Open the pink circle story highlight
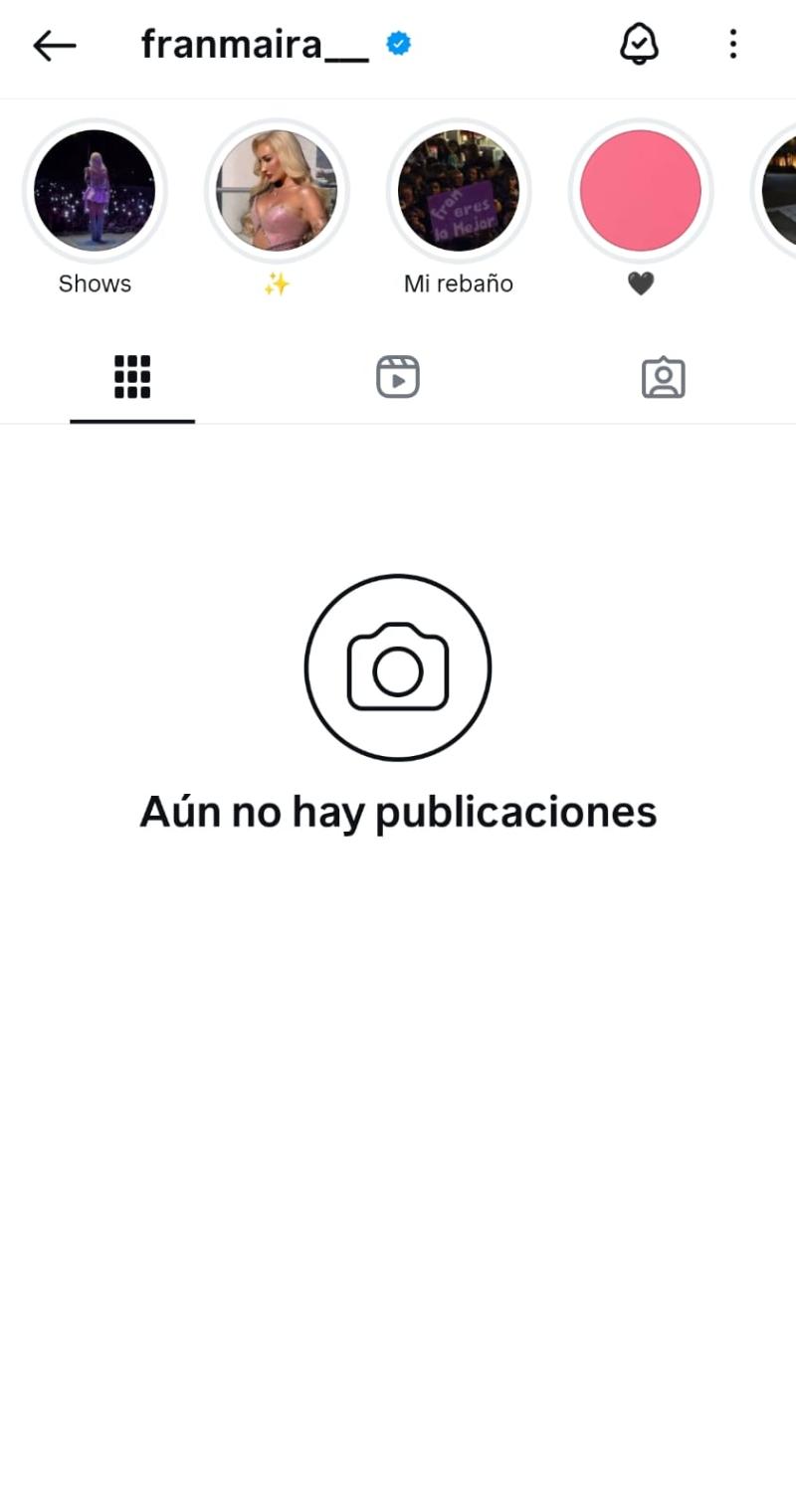Screen dimensions: 796x1512 [641, 190]
